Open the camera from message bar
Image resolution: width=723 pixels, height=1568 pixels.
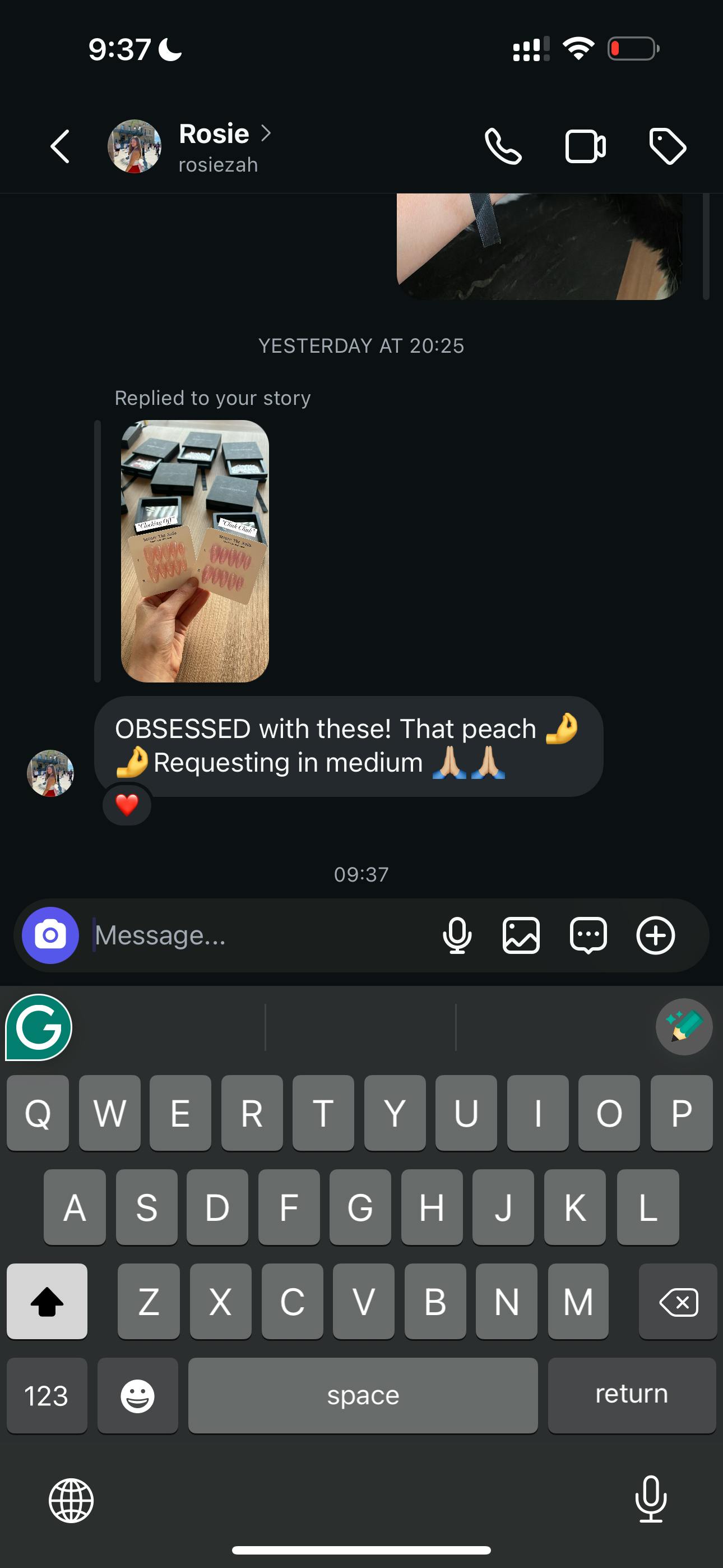tap(50, 935)
